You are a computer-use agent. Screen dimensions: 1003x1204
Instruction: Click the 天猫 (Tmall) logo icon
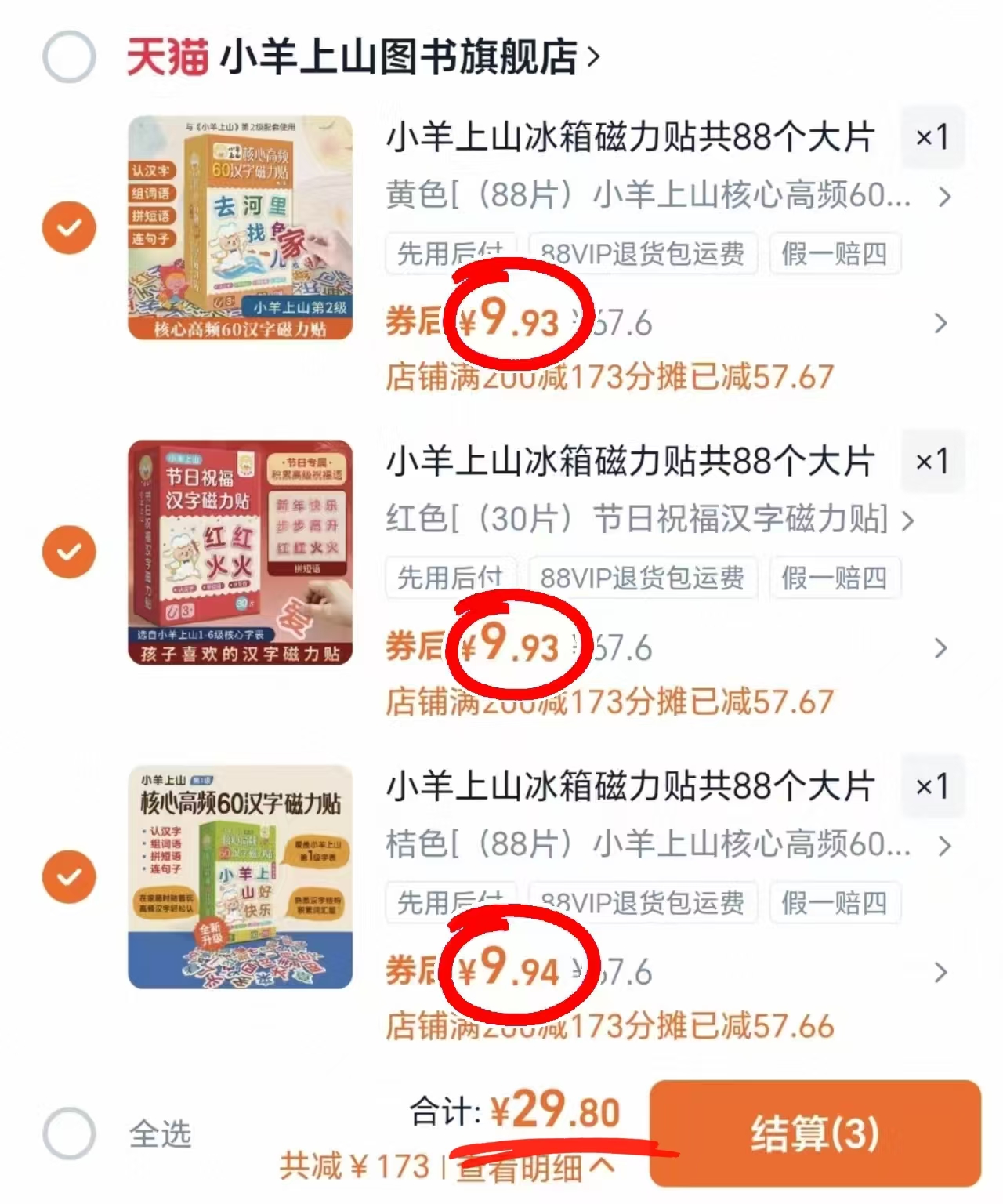coord(166,56)
